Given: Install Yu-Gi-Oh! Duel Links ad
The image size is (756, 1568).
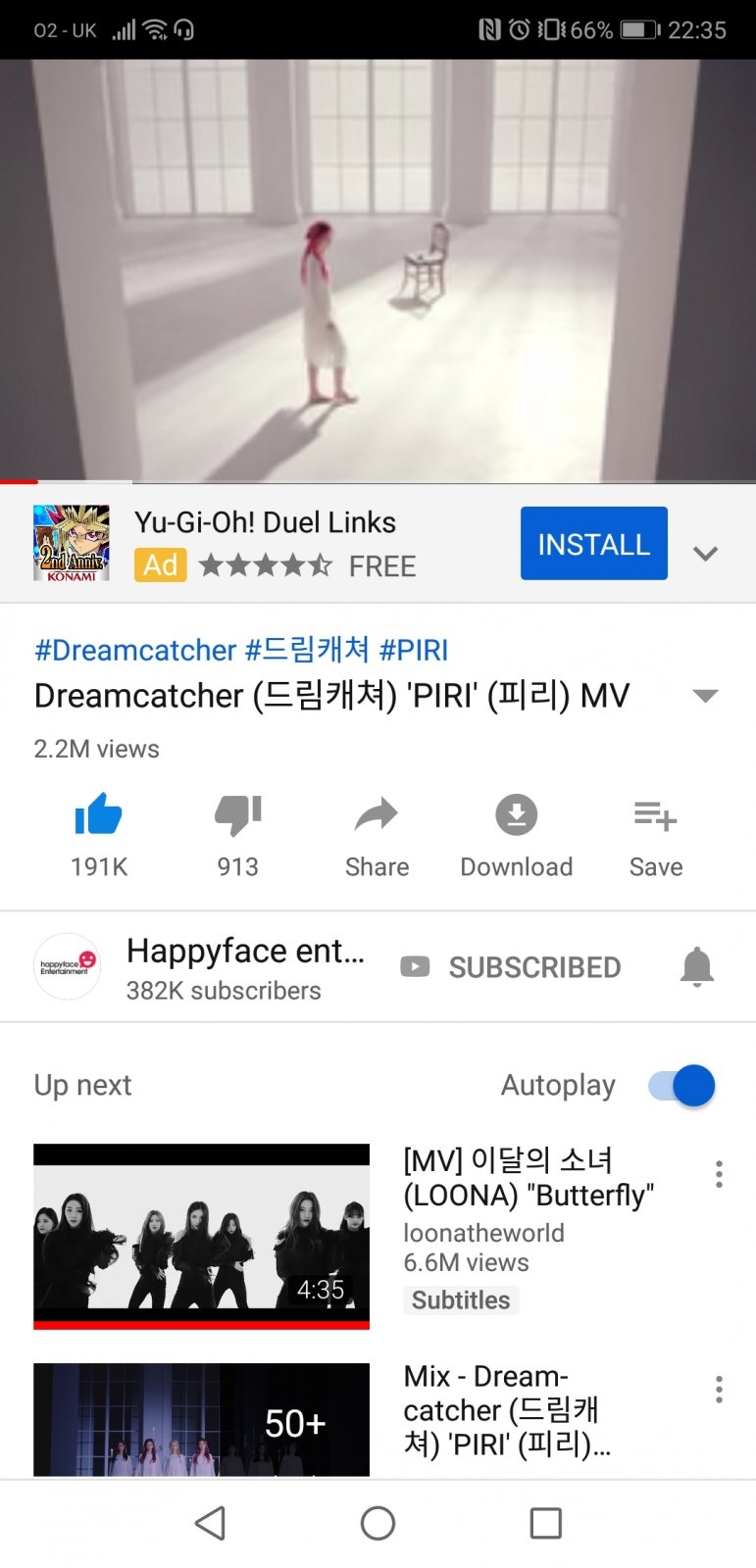Looking at the screenshot, I should click(x=593, y=544).
